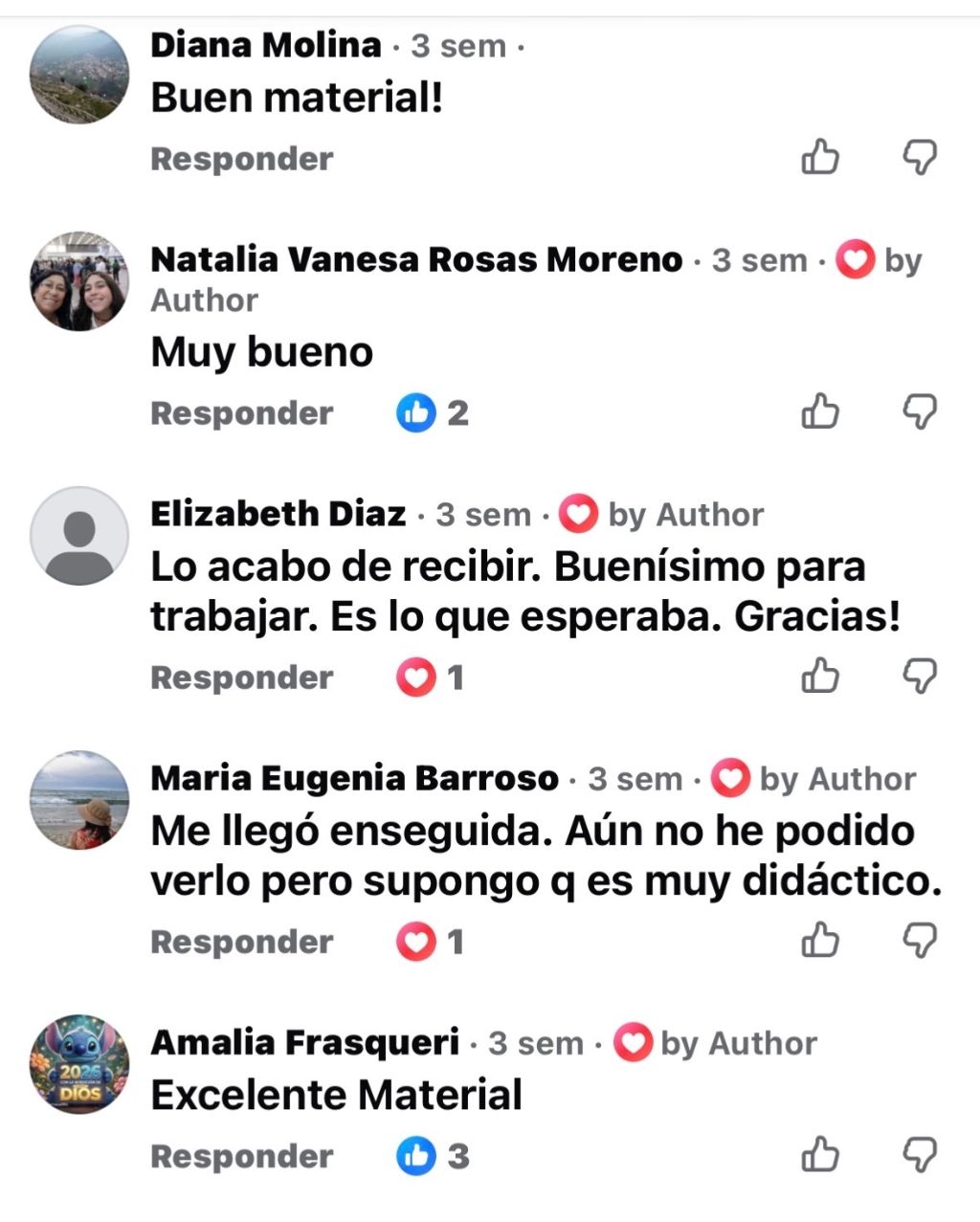Image resolution: width=980 pixels, height=1222 pixels.
Task: Like Elizabeth Diaz's comment
Action: coord(820,676)
